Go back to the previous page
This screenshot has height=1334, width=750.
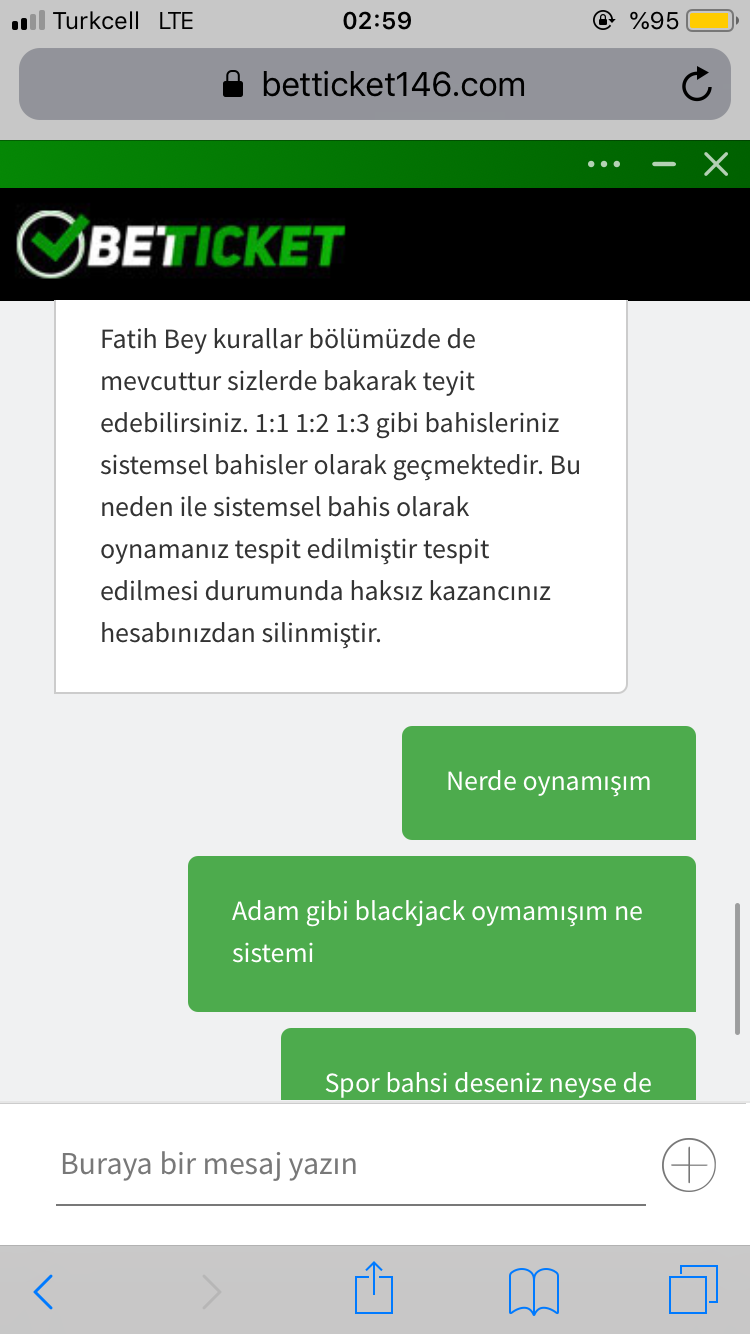(x=43, y=1292)
